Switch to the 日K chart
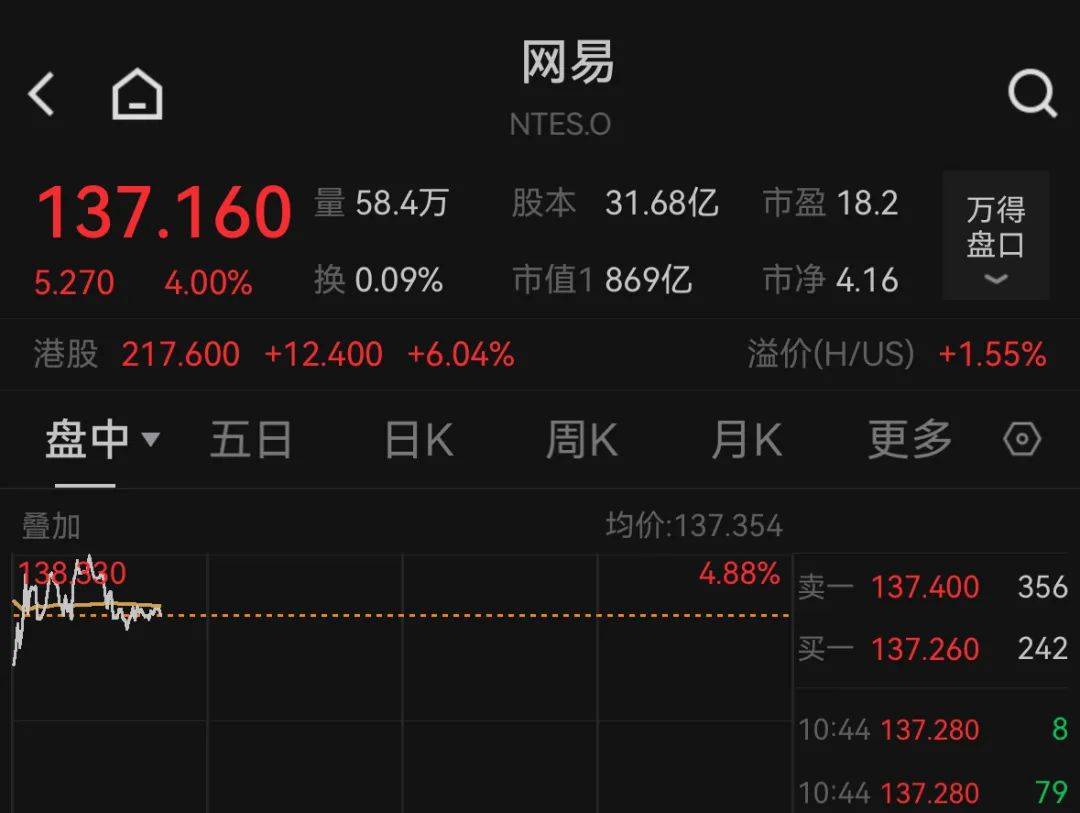The image size is (1080, 813). 418,440
